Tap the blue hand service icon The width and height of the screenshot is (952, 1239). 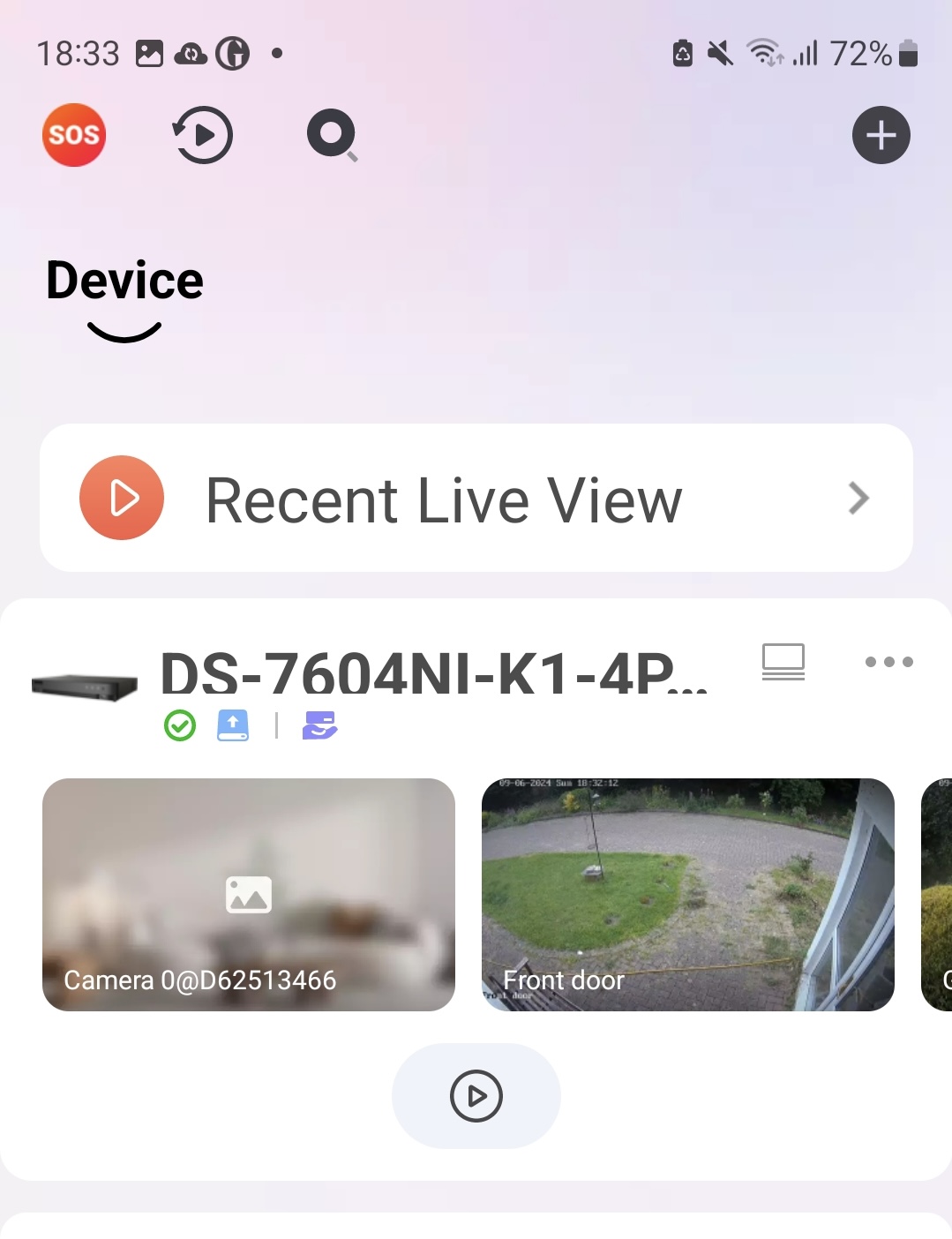pos(319,725)
